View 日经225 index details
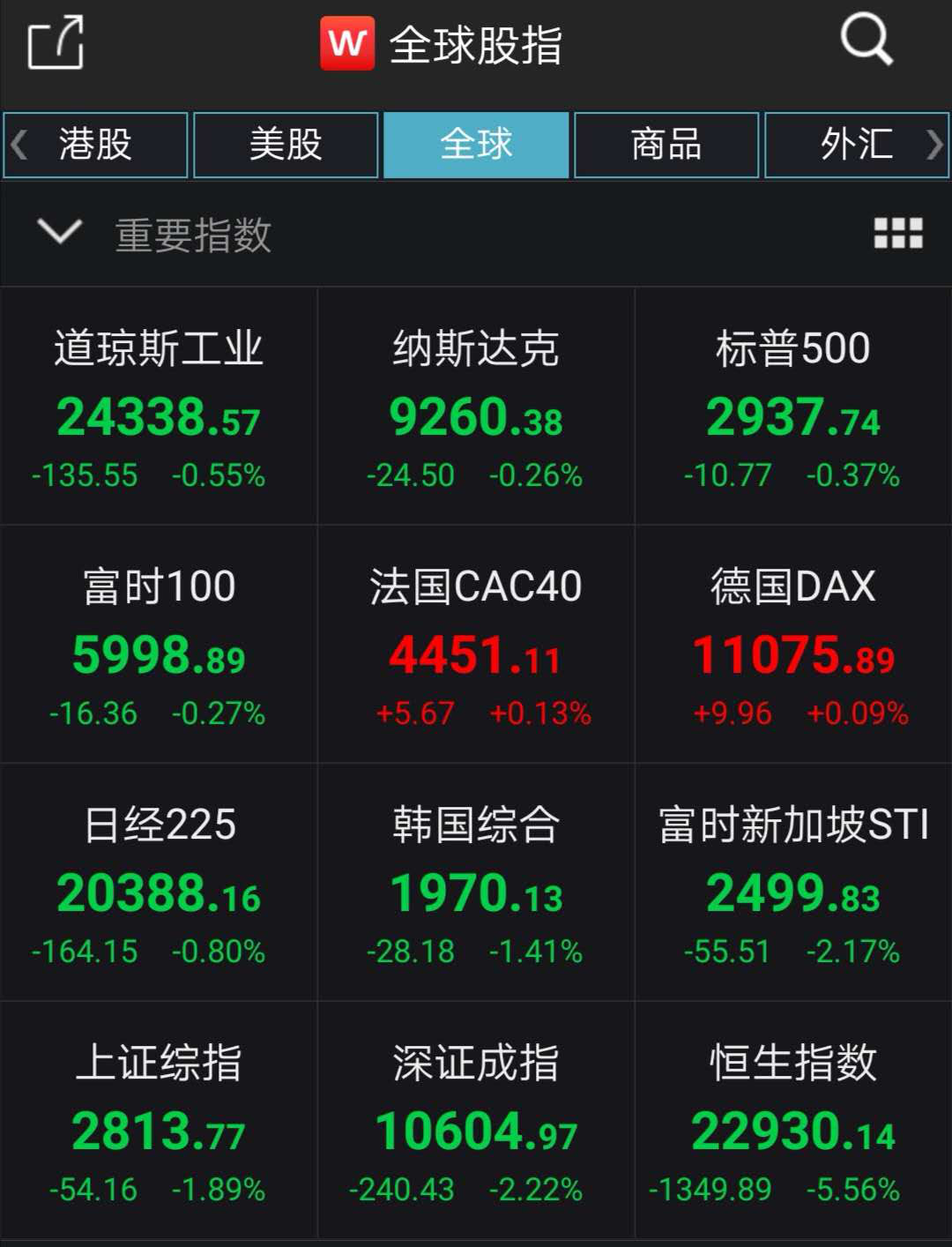The width and height of the screenshot is (952, 1247). 159,884
